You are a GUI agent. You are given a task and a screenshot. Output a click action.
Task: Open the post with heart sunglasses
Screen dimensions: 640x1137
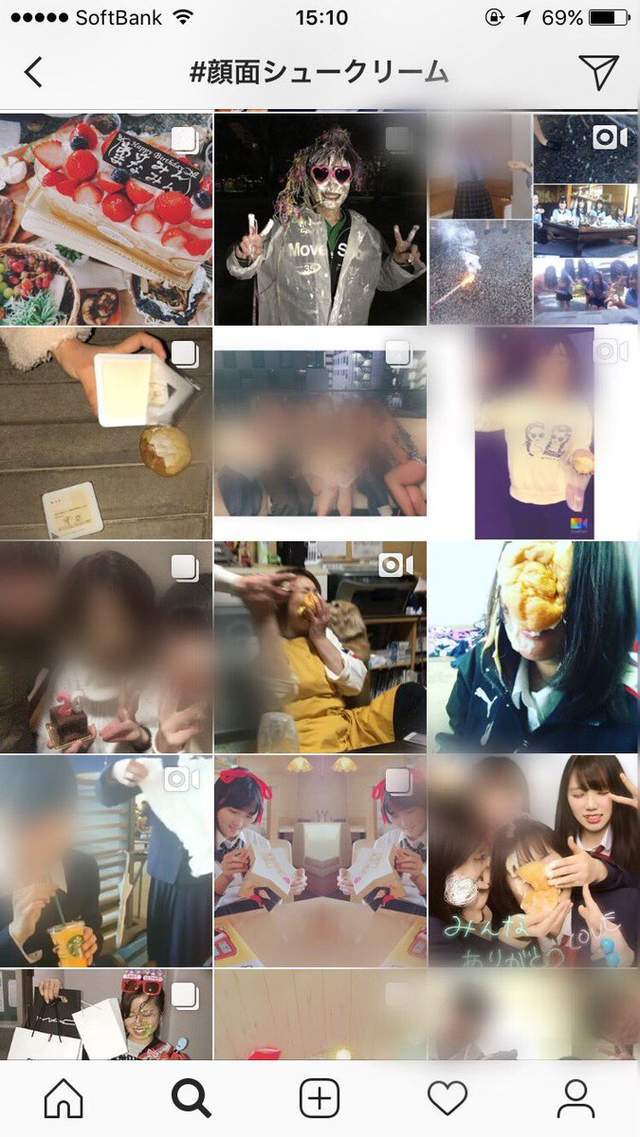[x=320, y=218]
